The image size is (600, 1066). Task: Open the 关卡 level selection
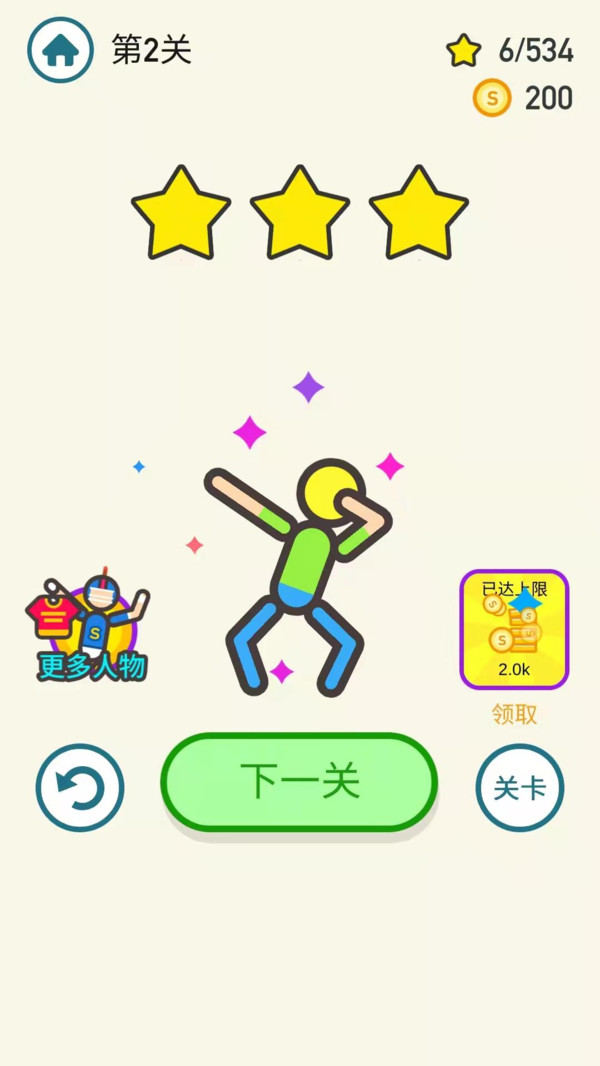[x=520, y=787]
